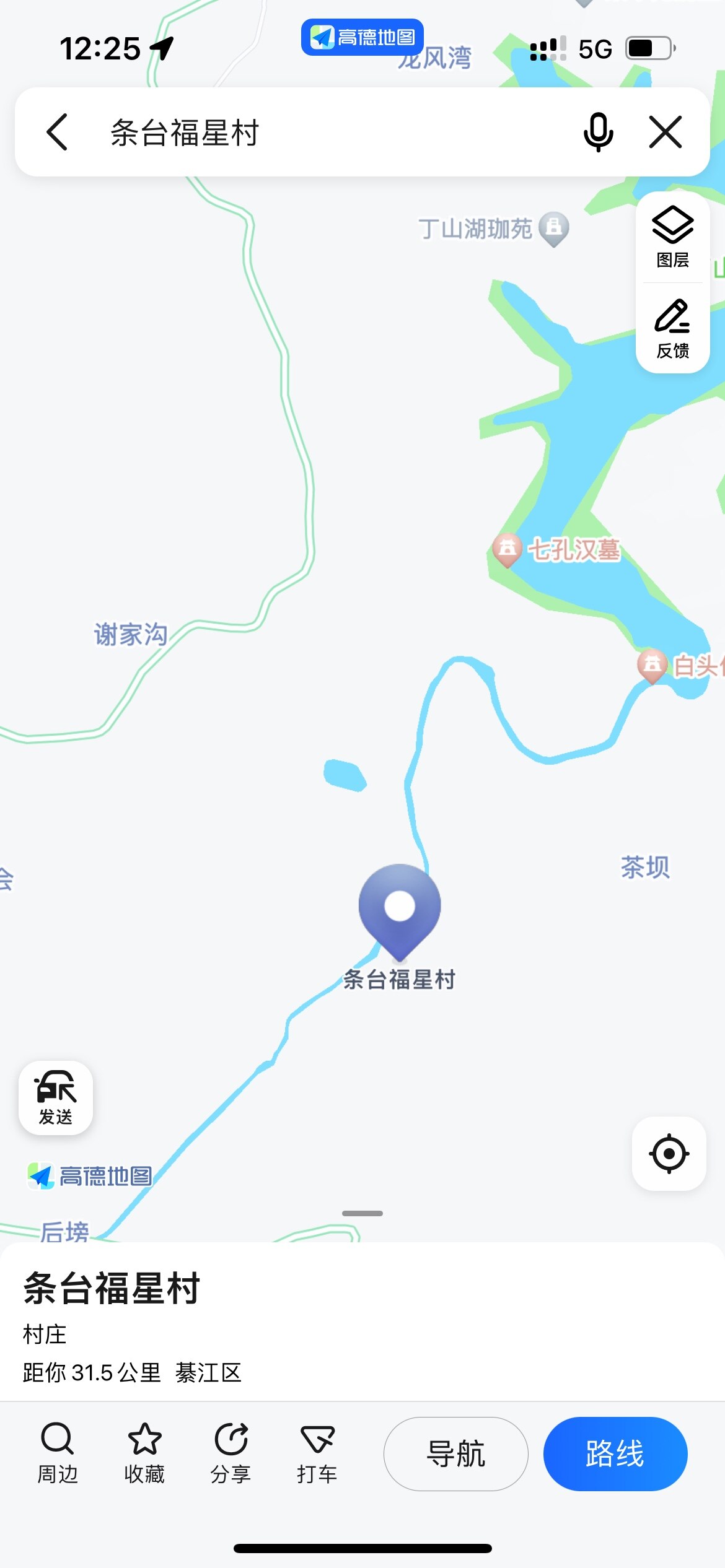
Task: Open 反馈 feedback
Action: pyautogui.click(x=672, y=329)
